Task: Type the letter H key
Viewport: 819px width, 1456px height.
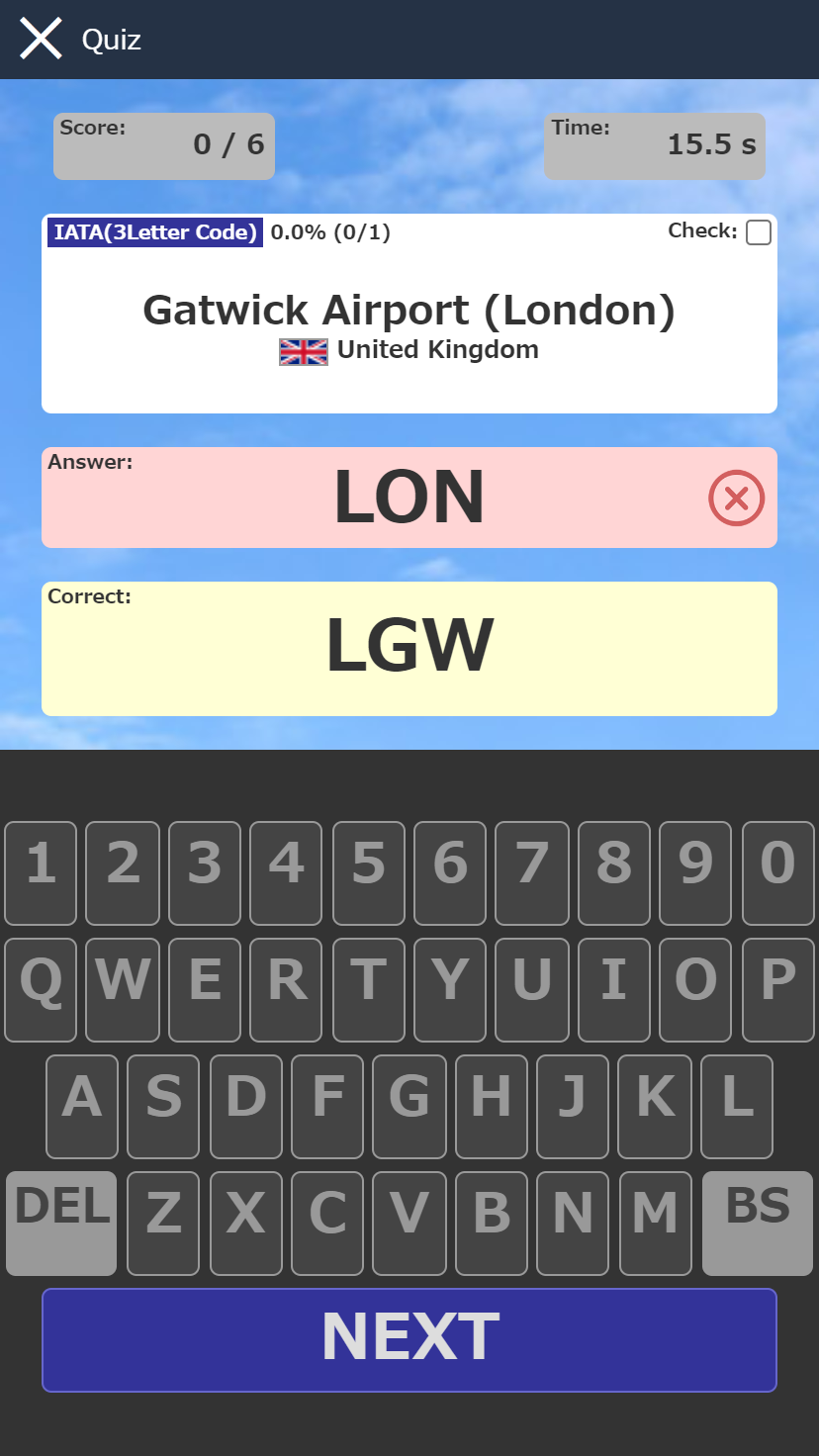Action: [x=491, y=1107]
